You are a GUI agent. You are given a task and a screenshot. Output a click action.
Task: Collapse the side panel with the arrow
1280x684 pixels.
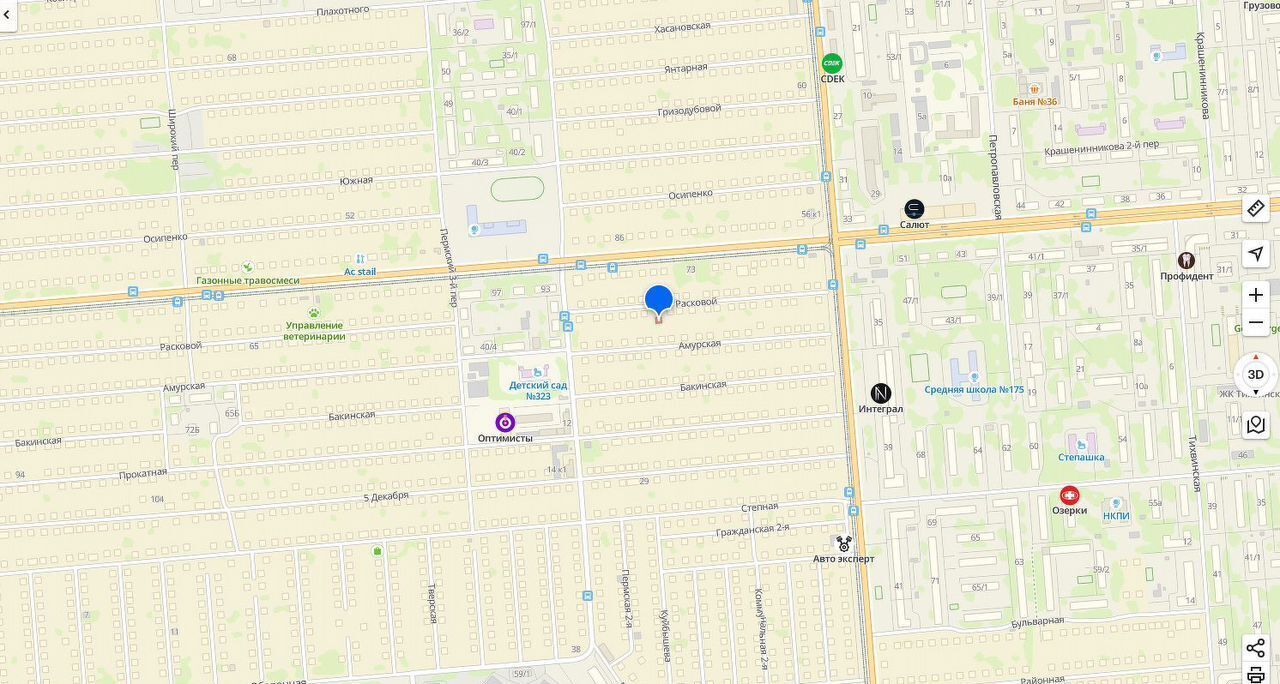pyautogui.click(x=7, y=15)
